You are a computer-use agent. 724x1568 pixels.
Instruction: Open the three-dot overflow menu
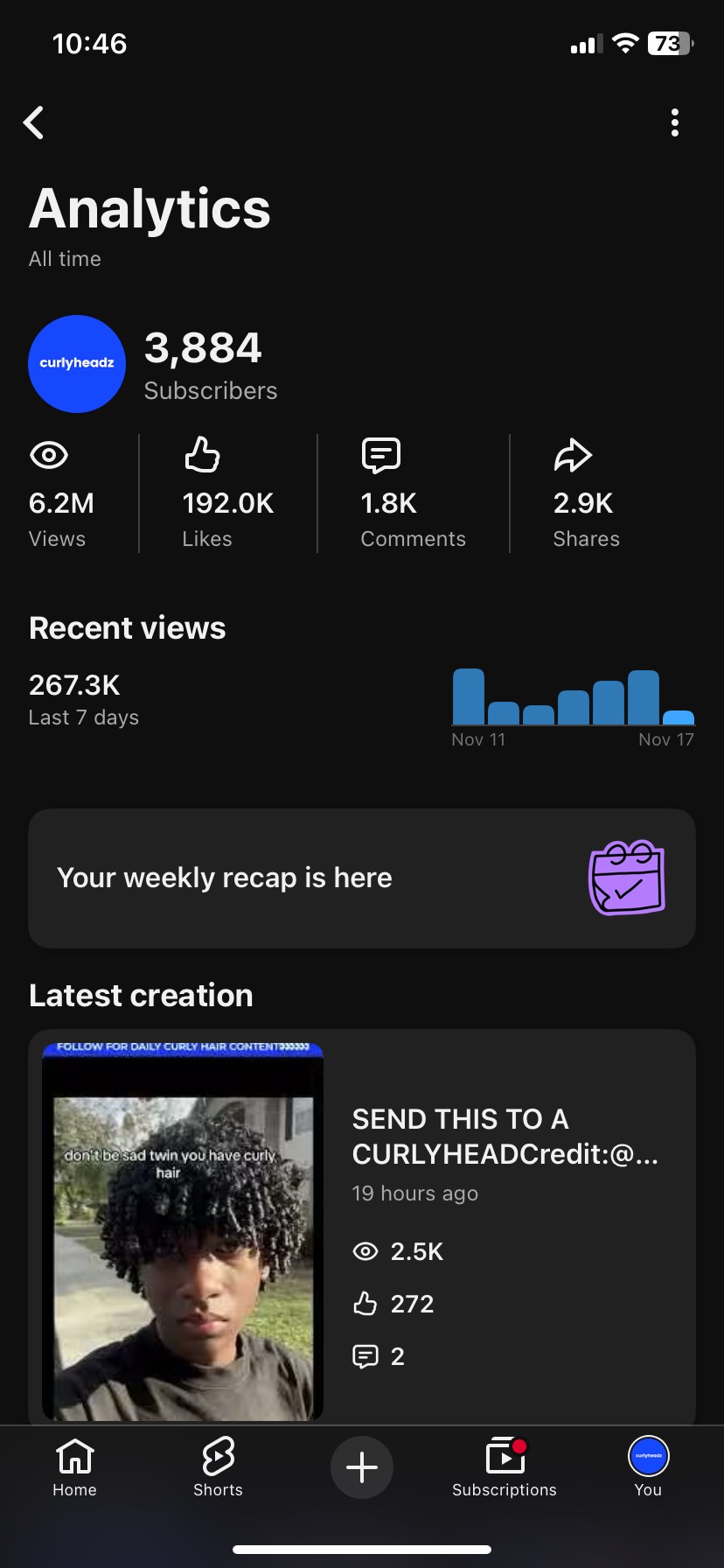[x=674, y=123]
